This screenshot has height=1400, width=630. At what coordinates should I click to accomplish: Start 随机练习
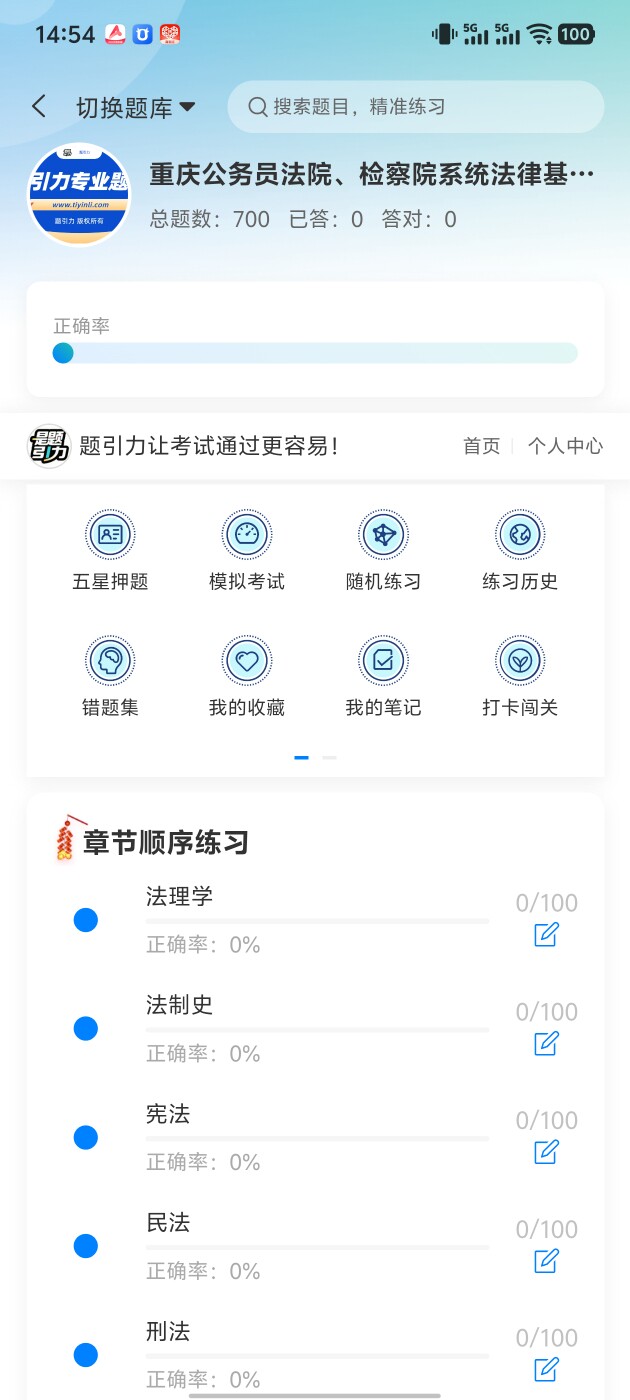point(383,550)
